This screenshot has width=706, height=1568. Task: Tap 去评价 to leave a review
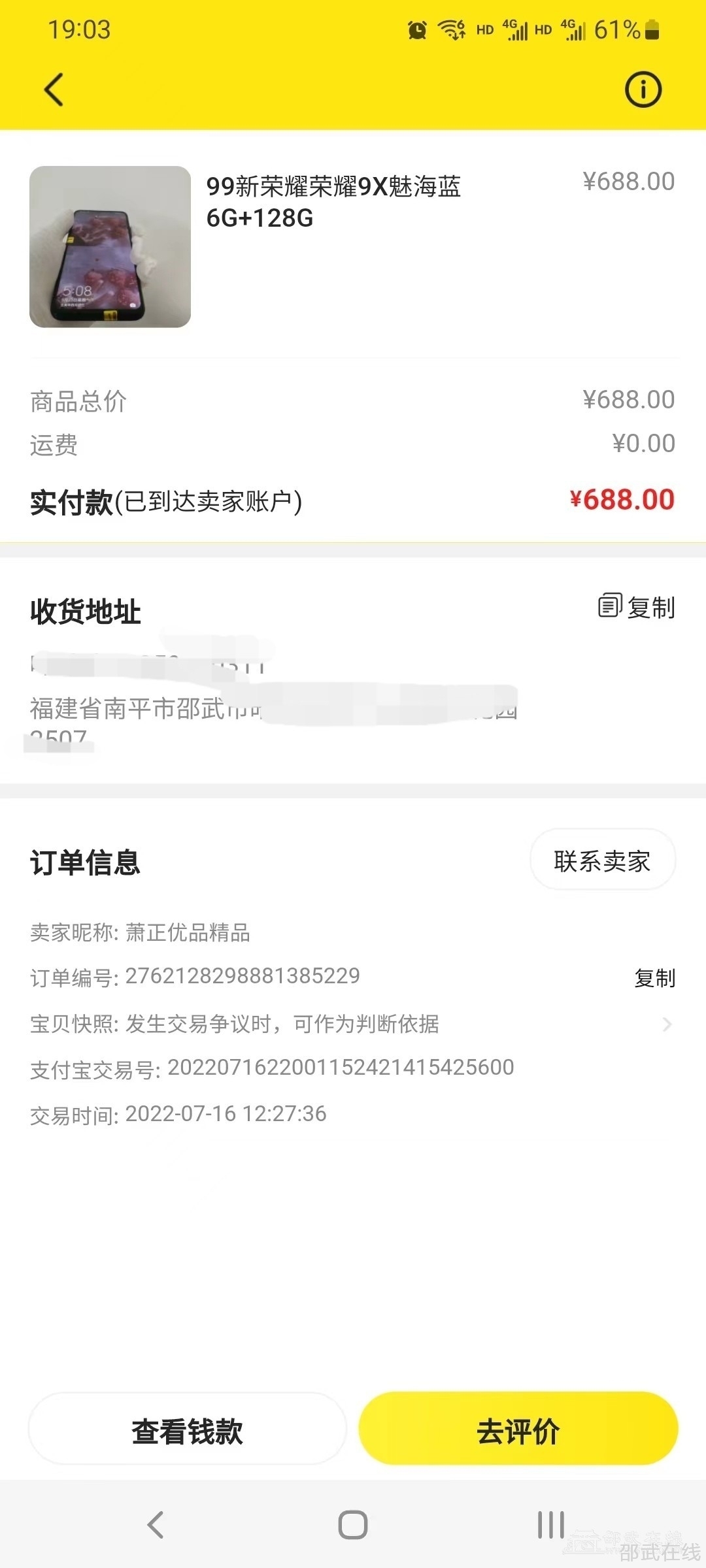click(518, 1431)
